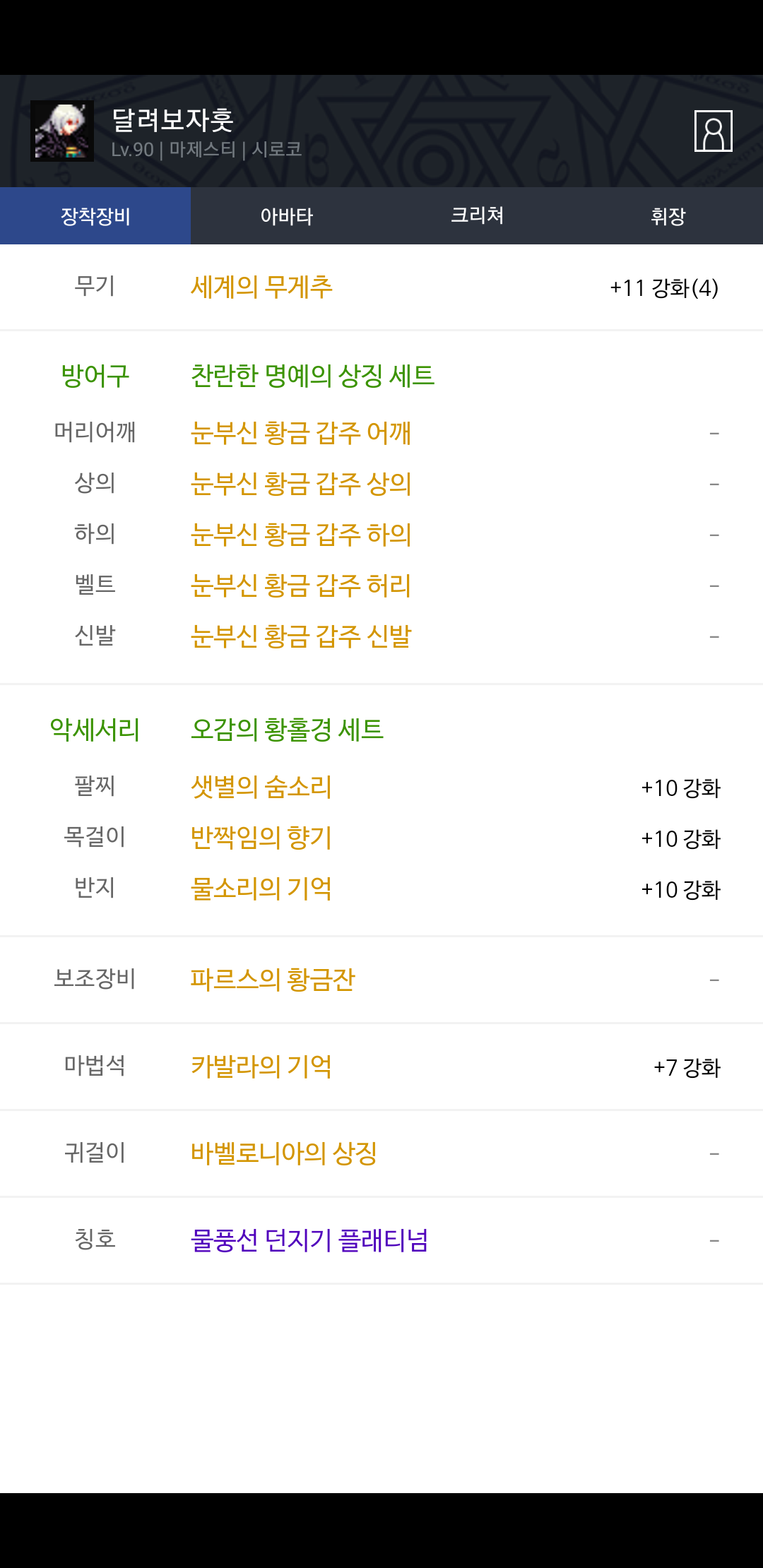The height and width of the screenshot is (1568, 763).
Task: Open the 휘장 tab
Action: pos(668,216)
